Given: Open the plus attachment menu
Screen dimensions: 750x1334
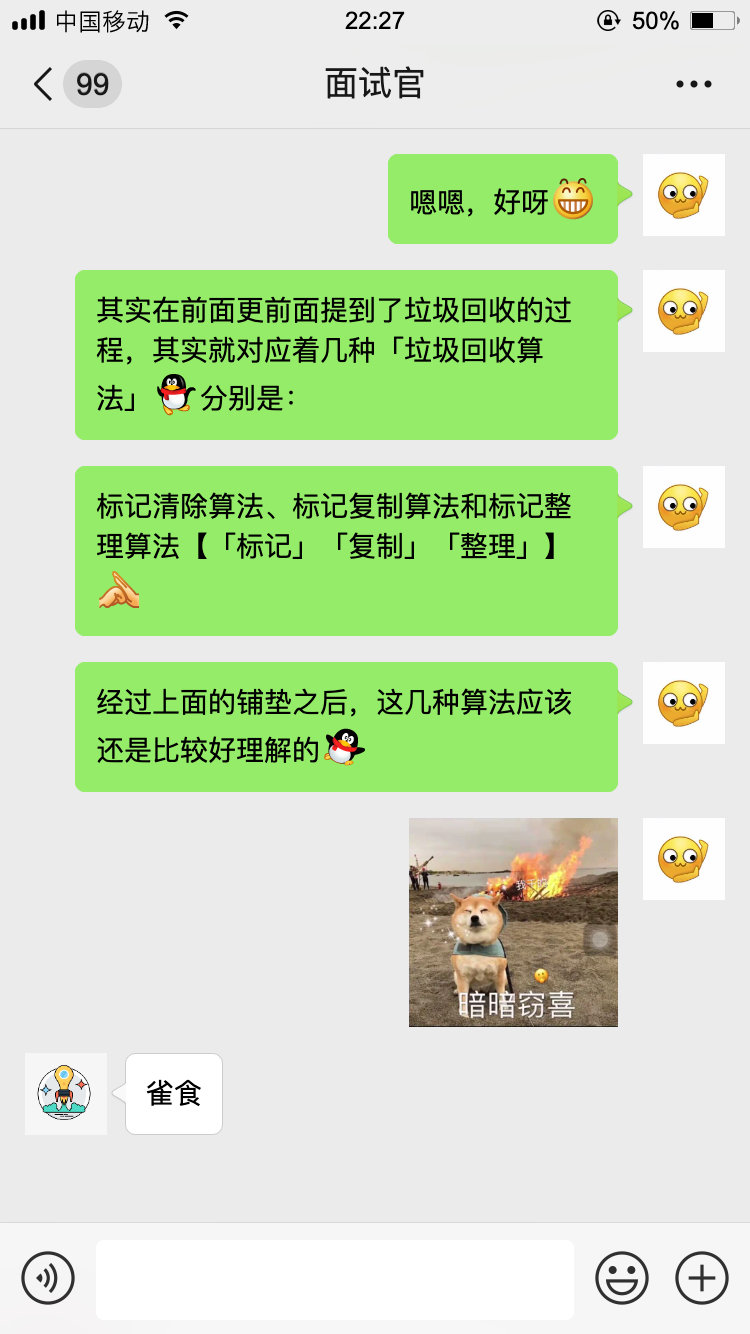Looking at the screenshot, I should click(702, 1278).
